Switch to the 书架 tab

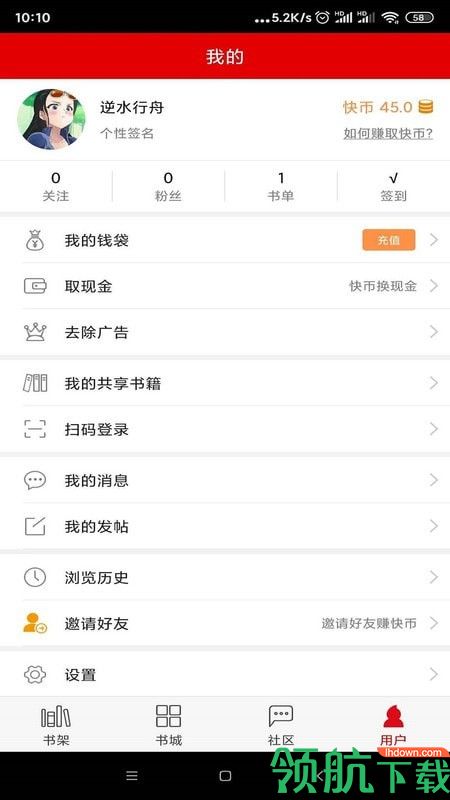click(x=56, y=725)
